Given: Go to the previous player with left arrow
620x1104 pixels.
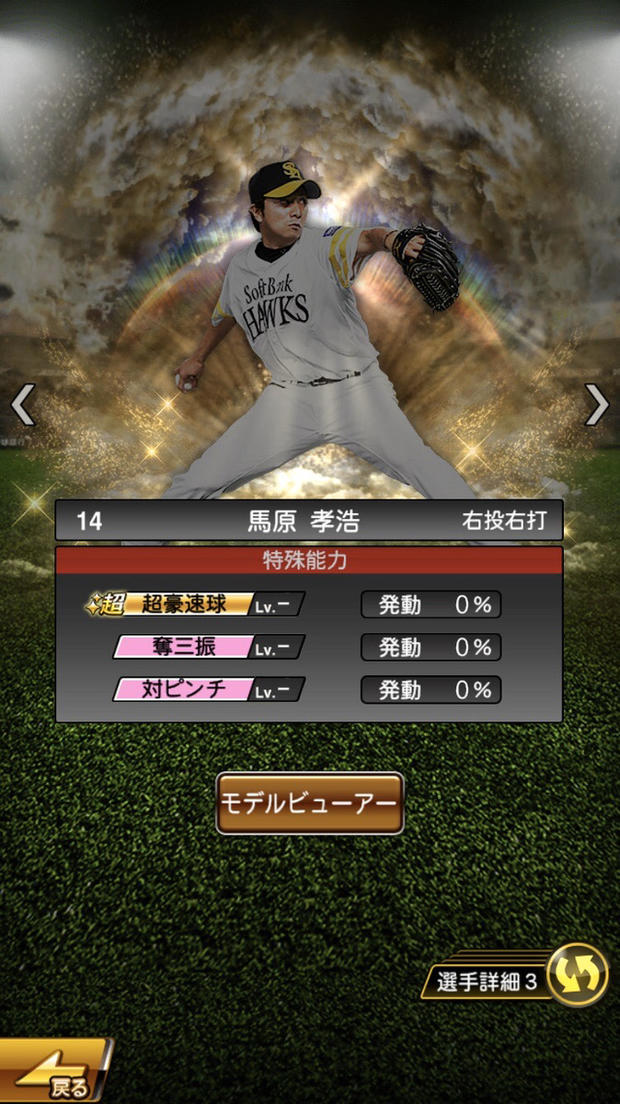Looking at the screenshot, I should tap(23, 405).
